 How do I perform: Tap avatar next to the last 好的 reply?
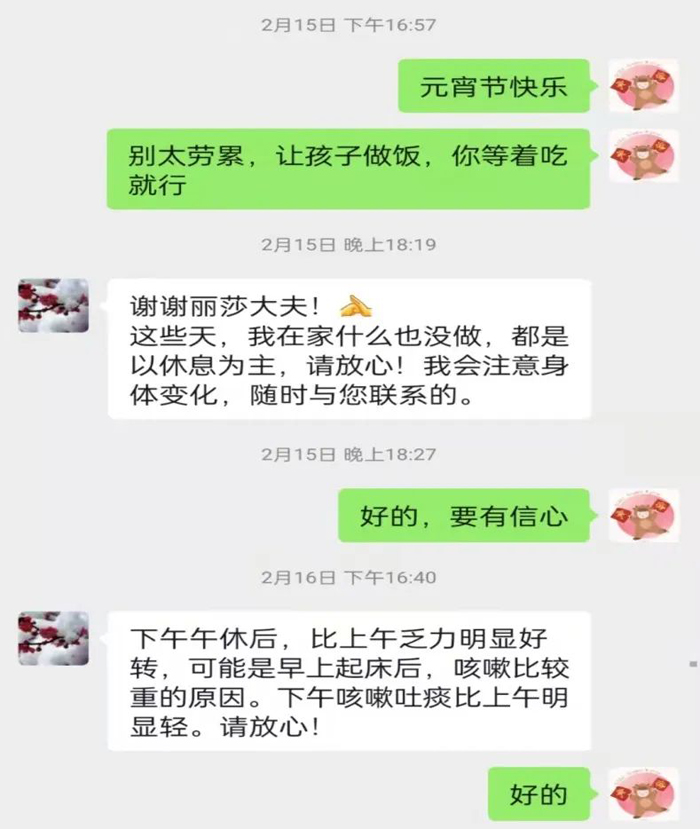point(644,794)
